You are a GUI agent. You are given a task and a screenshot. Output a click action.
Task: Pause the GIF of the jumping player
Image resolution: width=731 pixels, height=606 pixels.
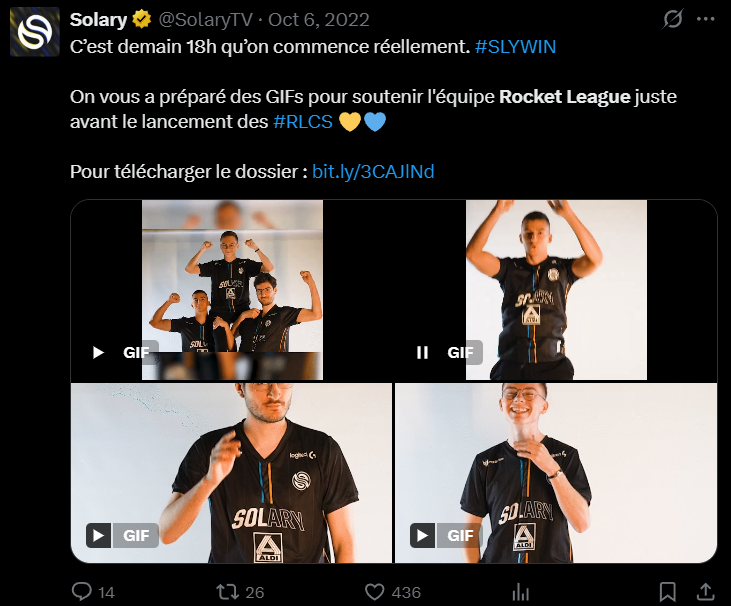[x=423, y=352]
